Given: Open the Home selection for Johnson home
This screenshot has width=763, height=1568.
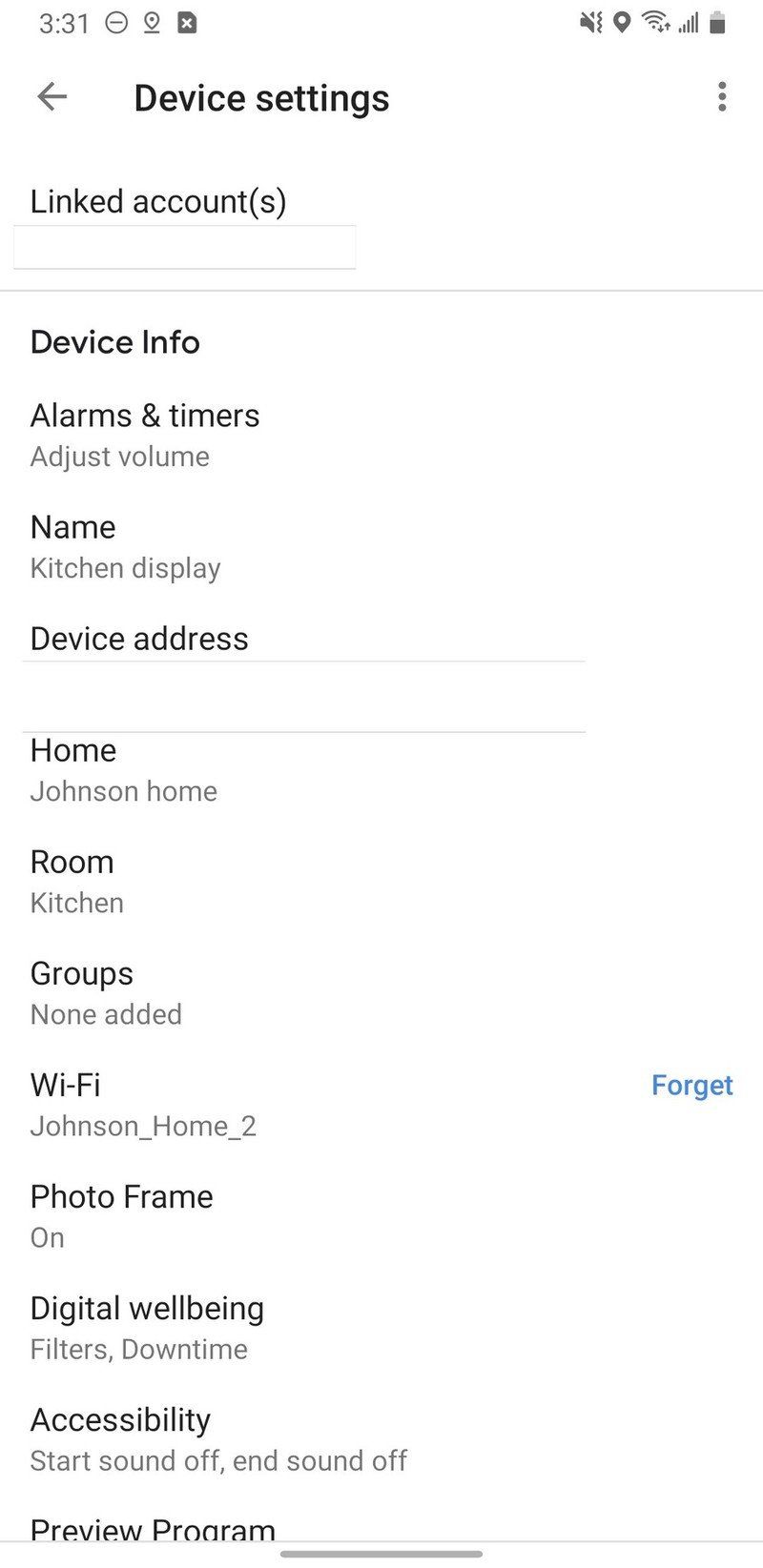Looking at the screenshot, I should (123, 769).
